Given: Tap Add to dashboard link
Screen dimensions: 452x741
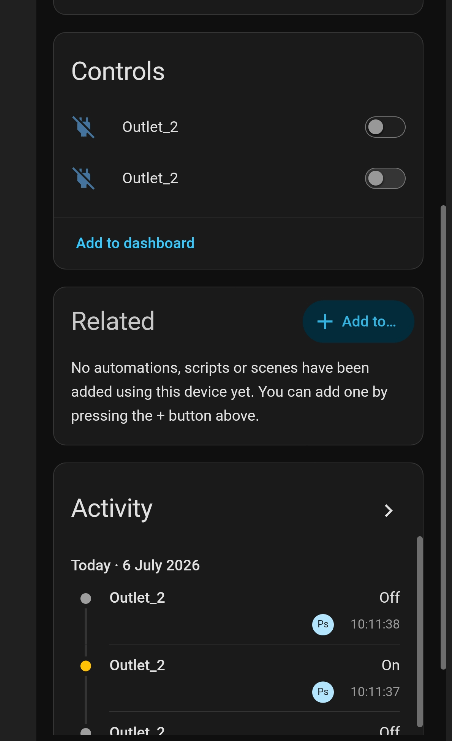Looking at the screenshot, I should (135, 243).
